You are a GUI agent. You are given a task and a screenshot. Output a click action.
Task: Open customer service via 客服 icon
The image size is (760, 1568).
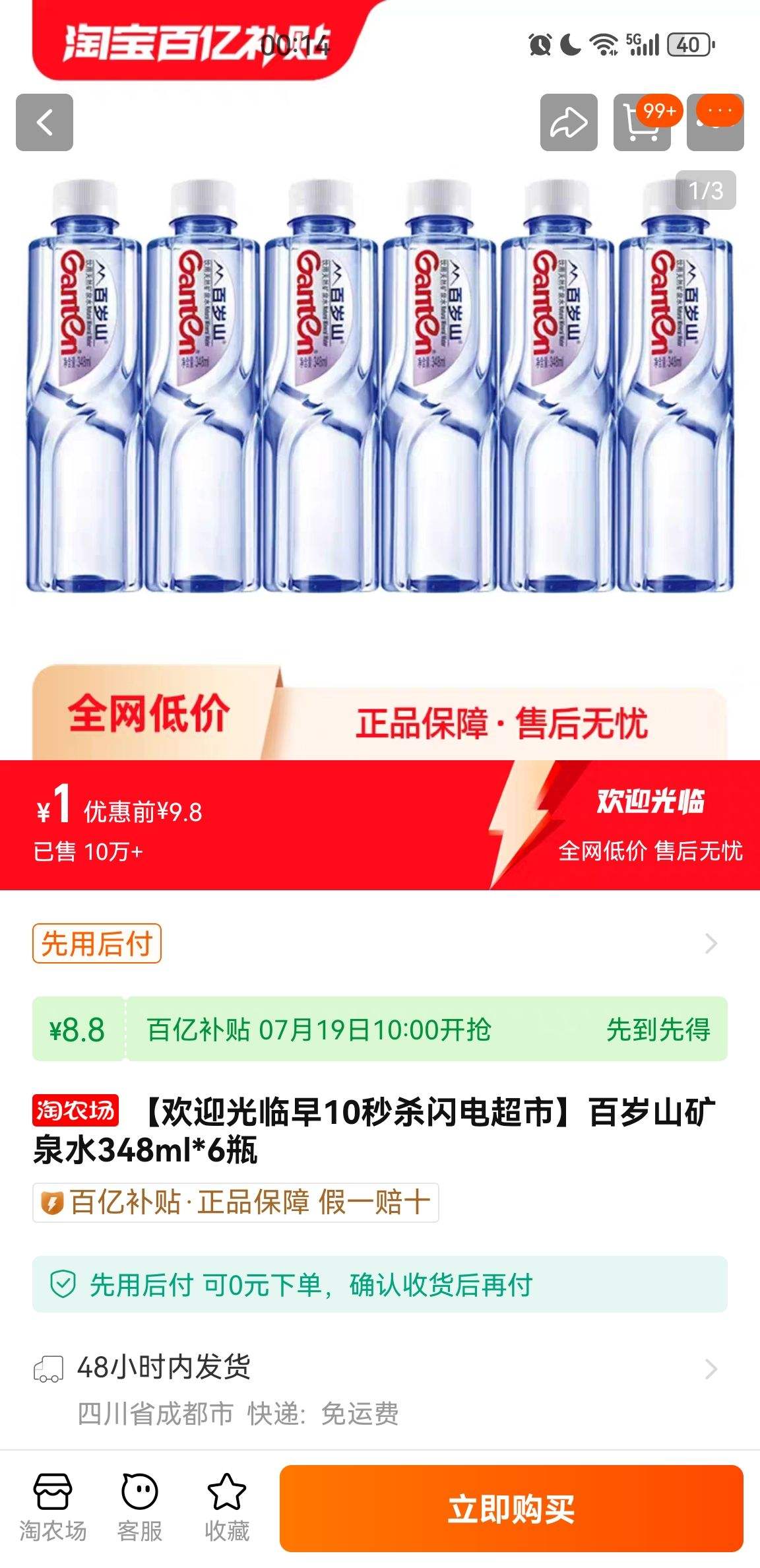141,1500
